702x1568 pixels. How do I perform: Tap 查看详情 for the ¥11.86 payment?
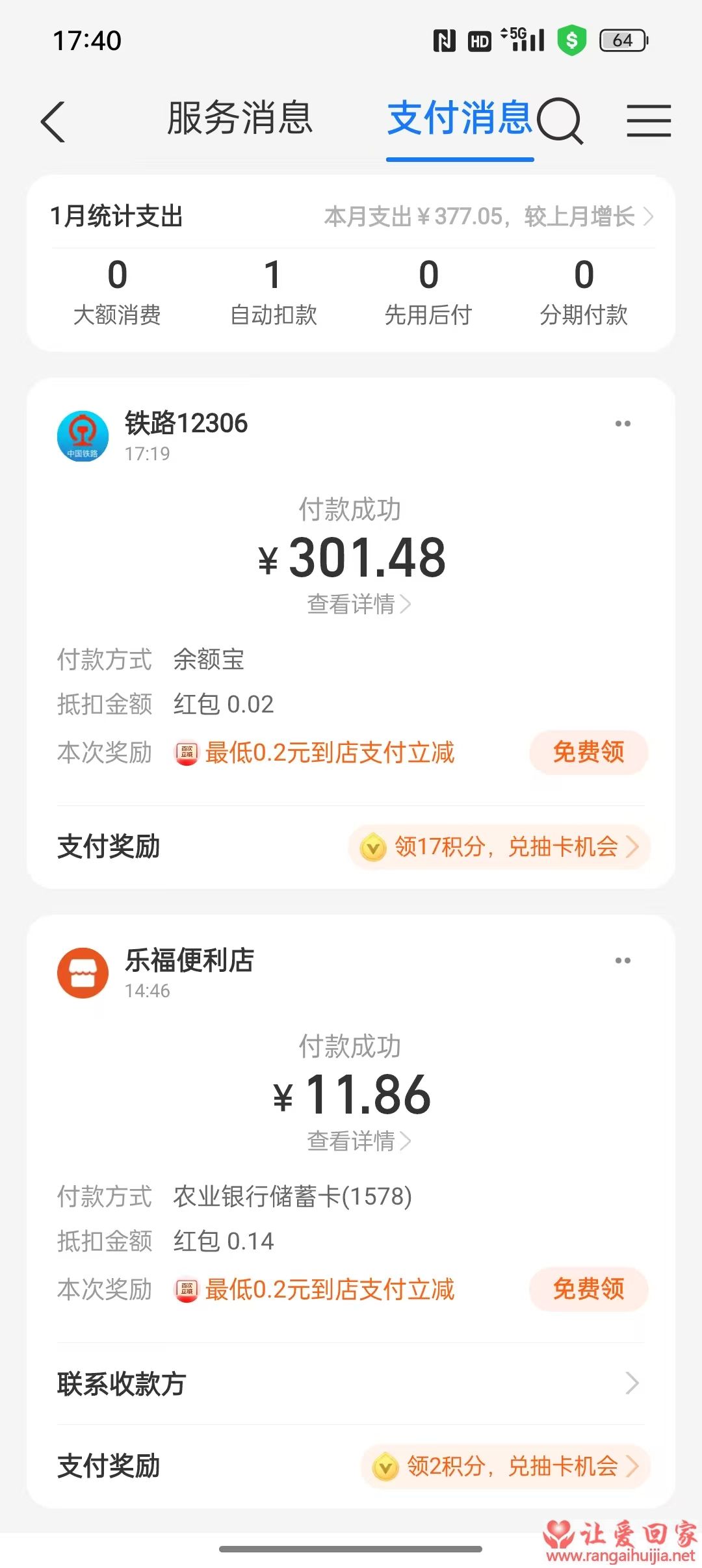pos(358,1141)
